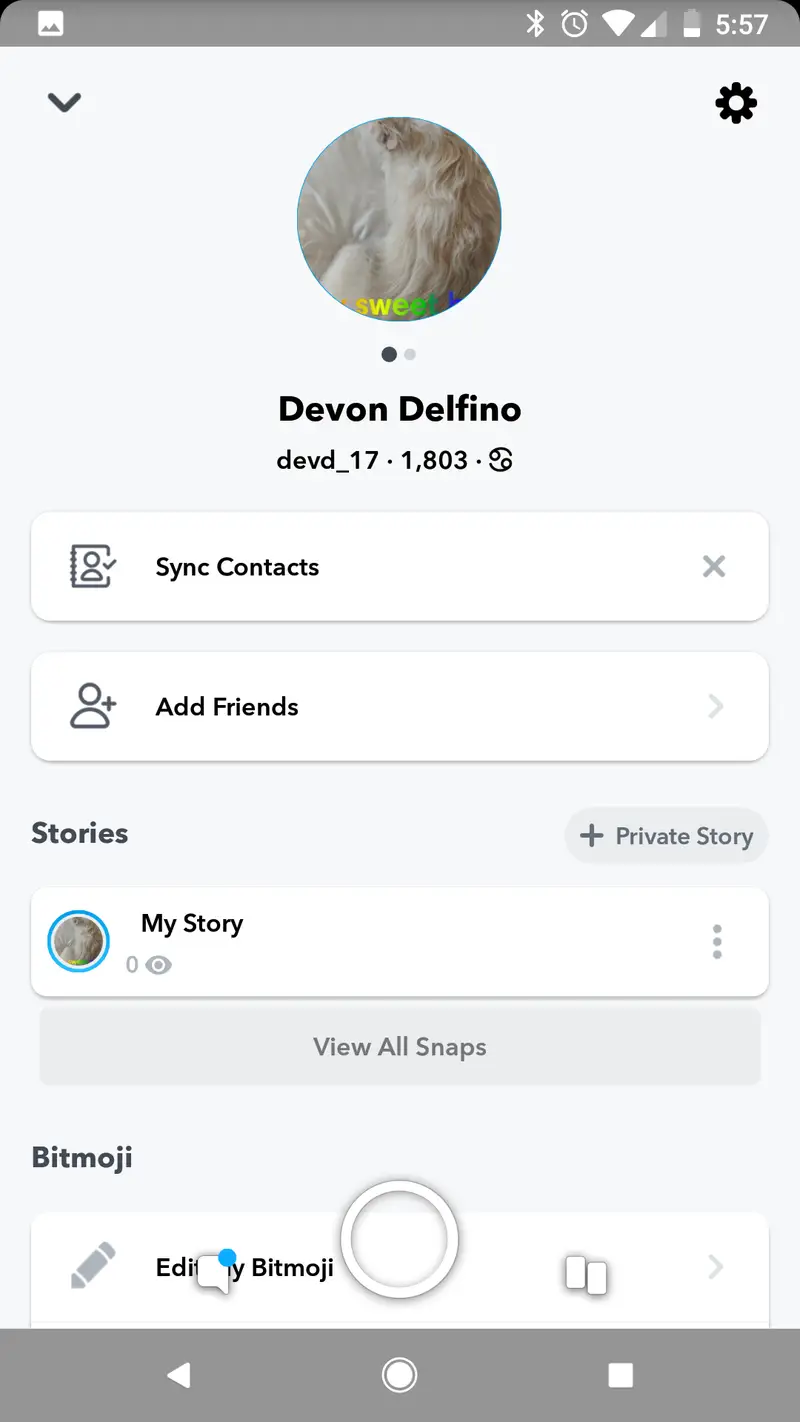Tap the Add Friends person icon

(x=92, y=706)
